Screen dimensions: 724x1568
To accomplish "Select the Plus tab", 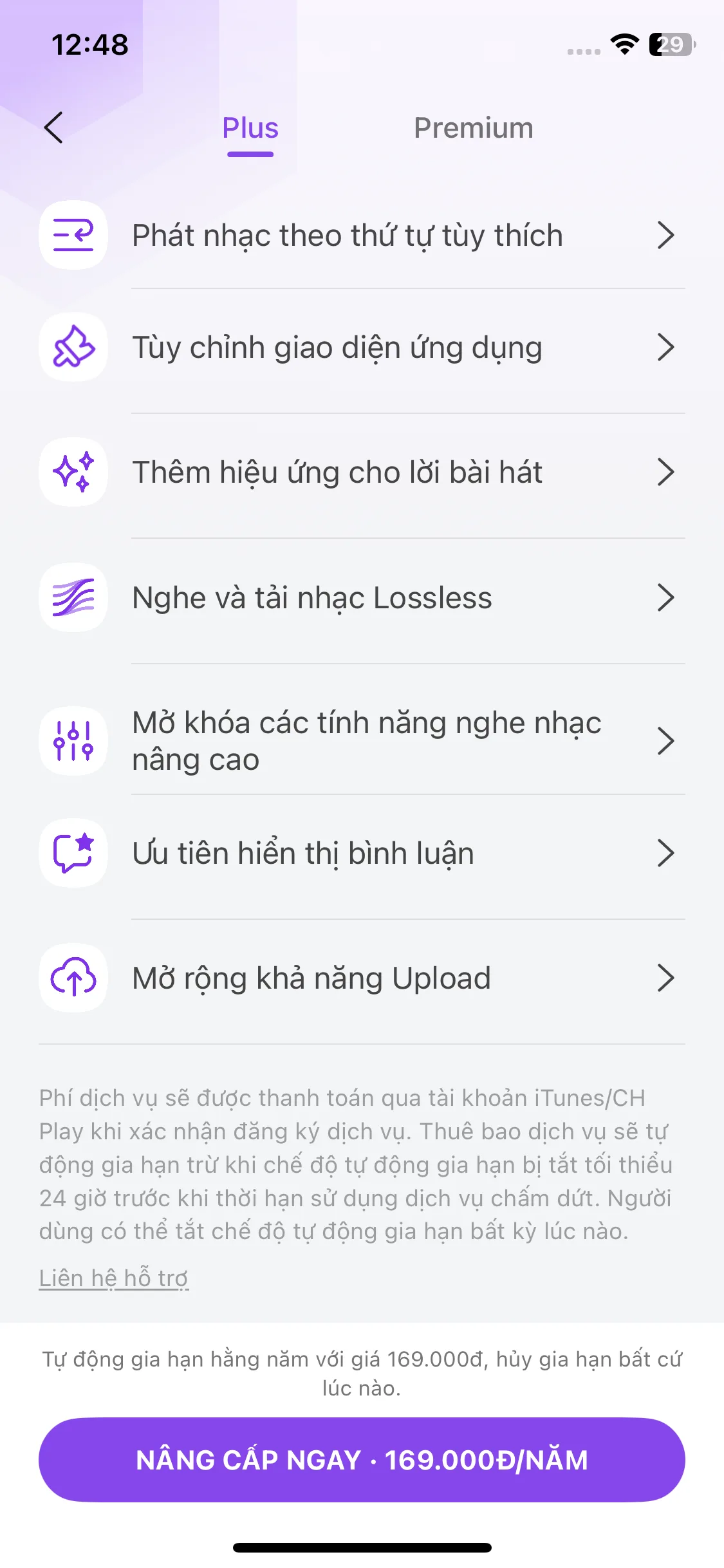I will click(250, 127).
